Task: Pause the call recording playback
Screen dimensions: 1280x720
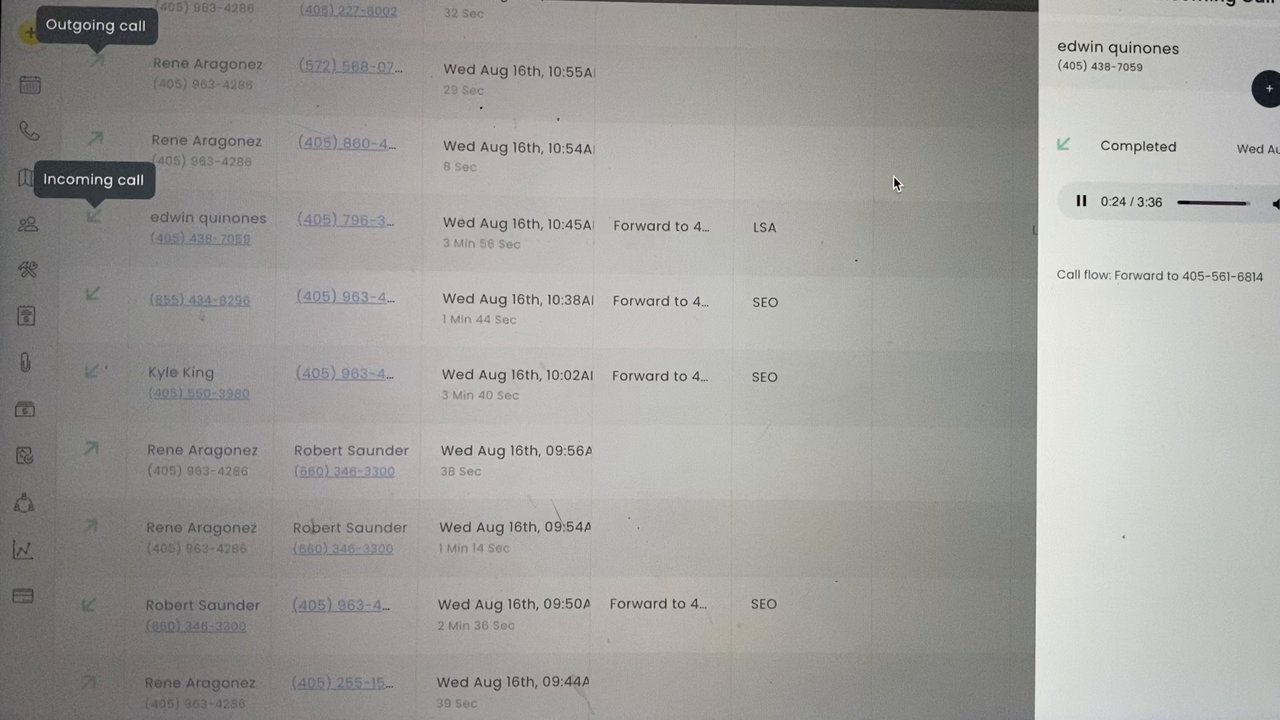Action: 1081,201
